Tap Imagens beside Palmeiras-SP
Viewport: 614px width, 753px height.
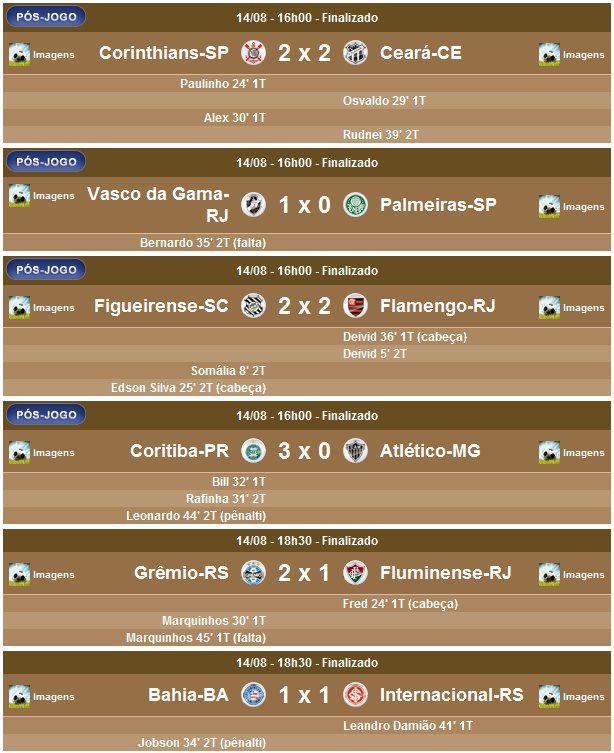pos(571,206)
